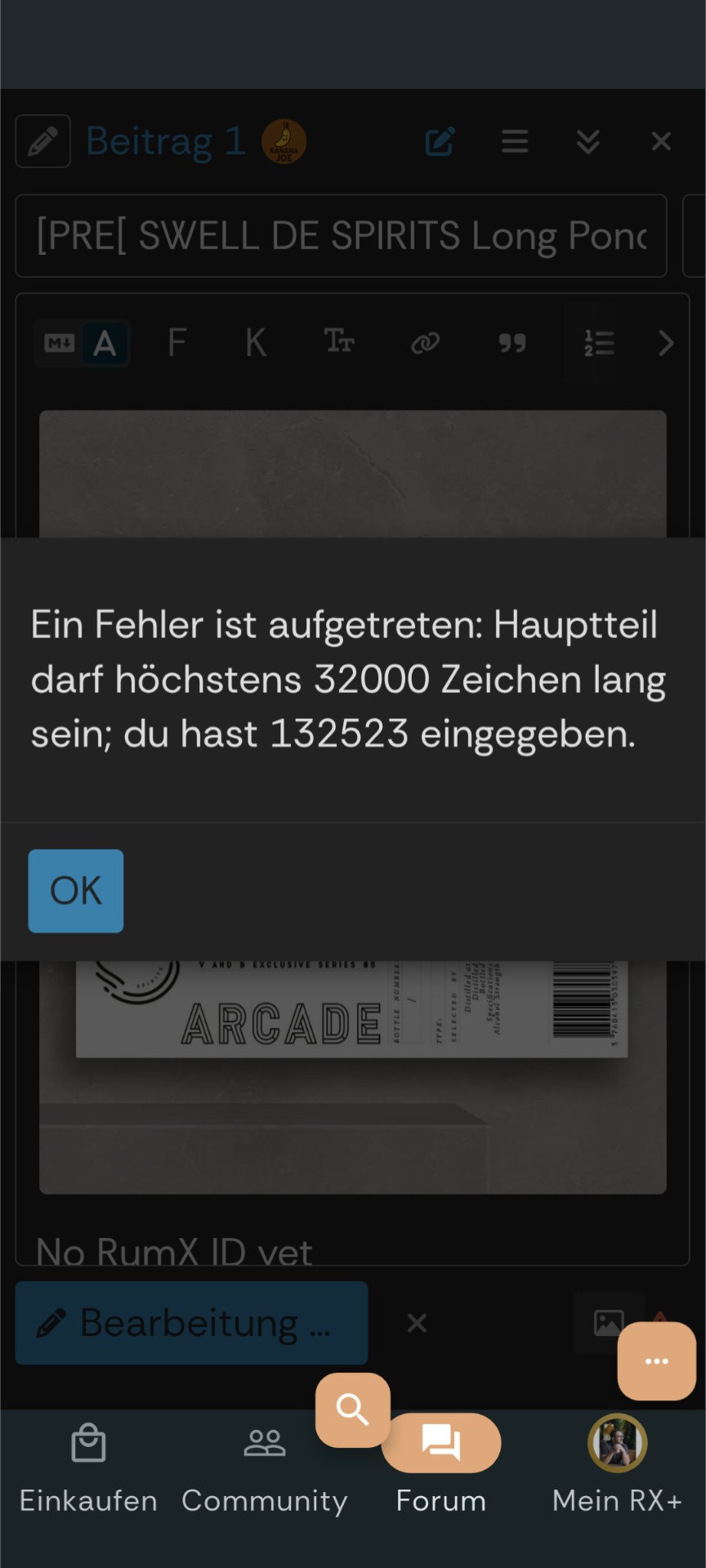Dismiss the error dialog with OK
This screenshot has width=706, height=1568.
tap(76, 891)
